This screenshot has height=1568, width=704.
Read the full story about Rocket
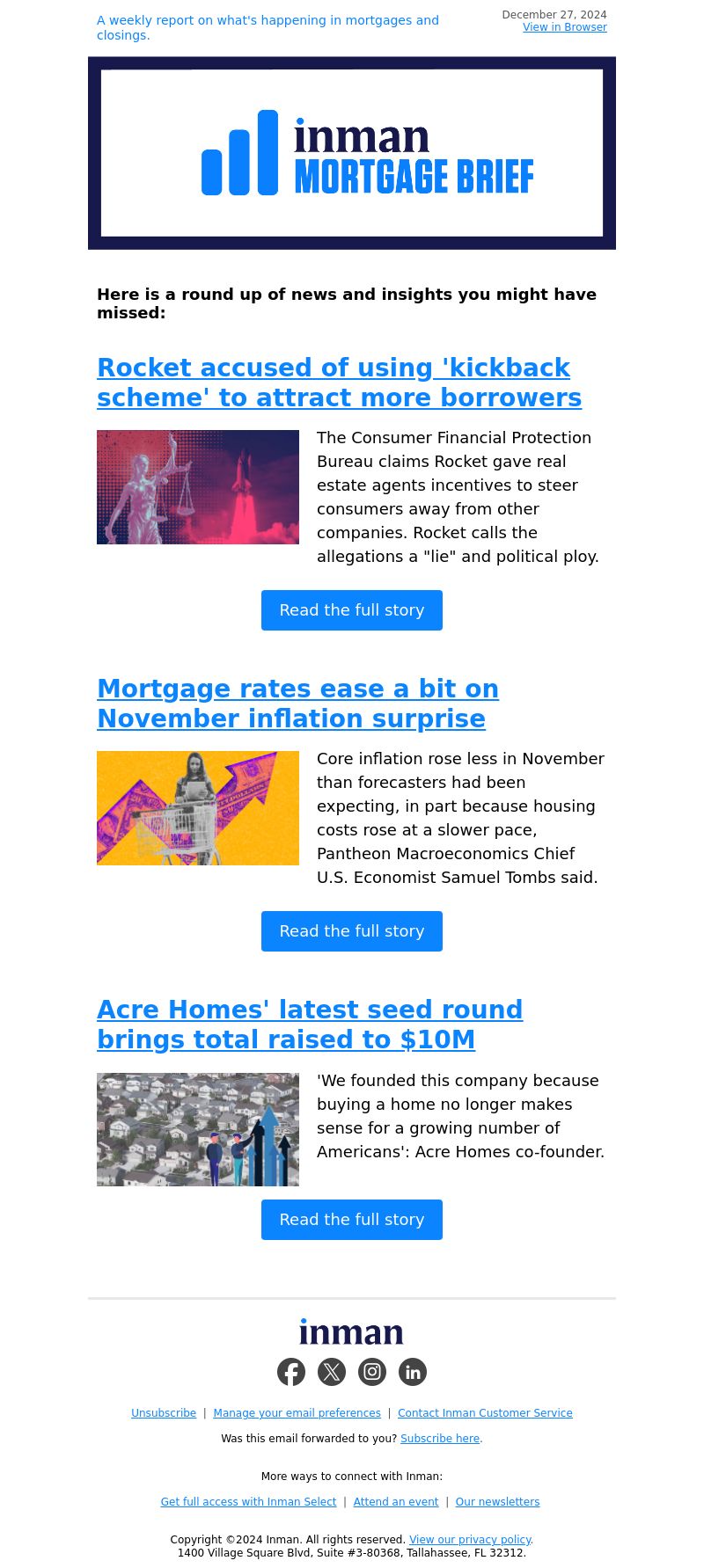[x=352, y=610]
